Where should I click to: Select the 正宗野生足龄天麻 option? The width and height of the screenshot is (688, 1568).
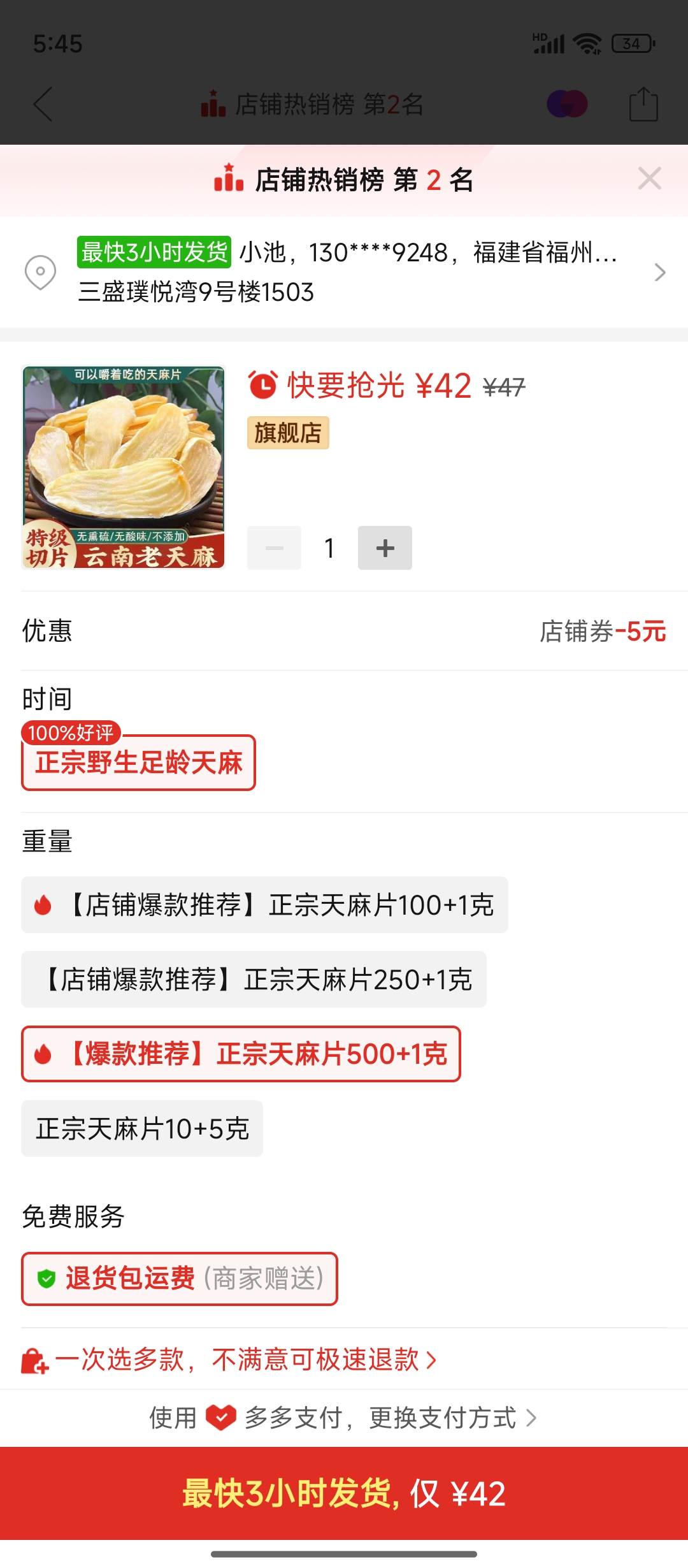tap(138, 762)
